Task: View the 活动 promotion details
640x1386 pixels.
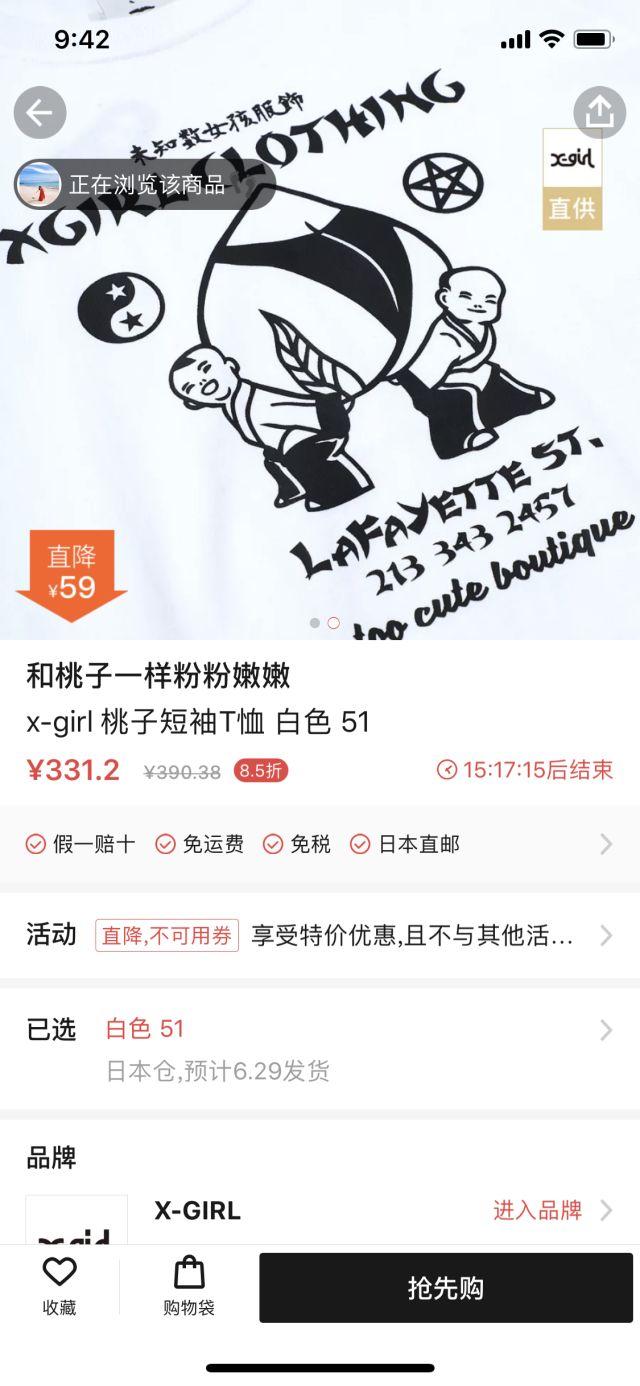Action: (319, 936)
